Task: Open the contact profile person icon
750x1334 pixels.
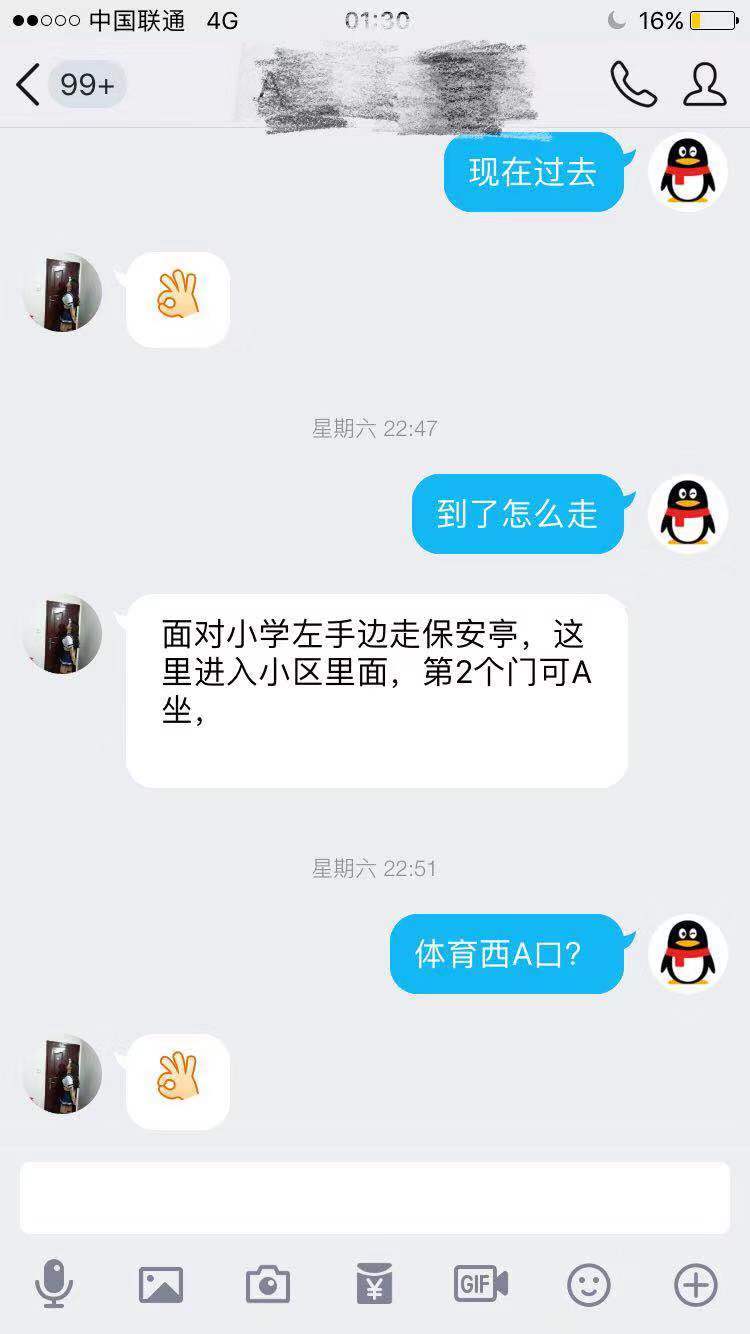Action: tap(706, 84)
